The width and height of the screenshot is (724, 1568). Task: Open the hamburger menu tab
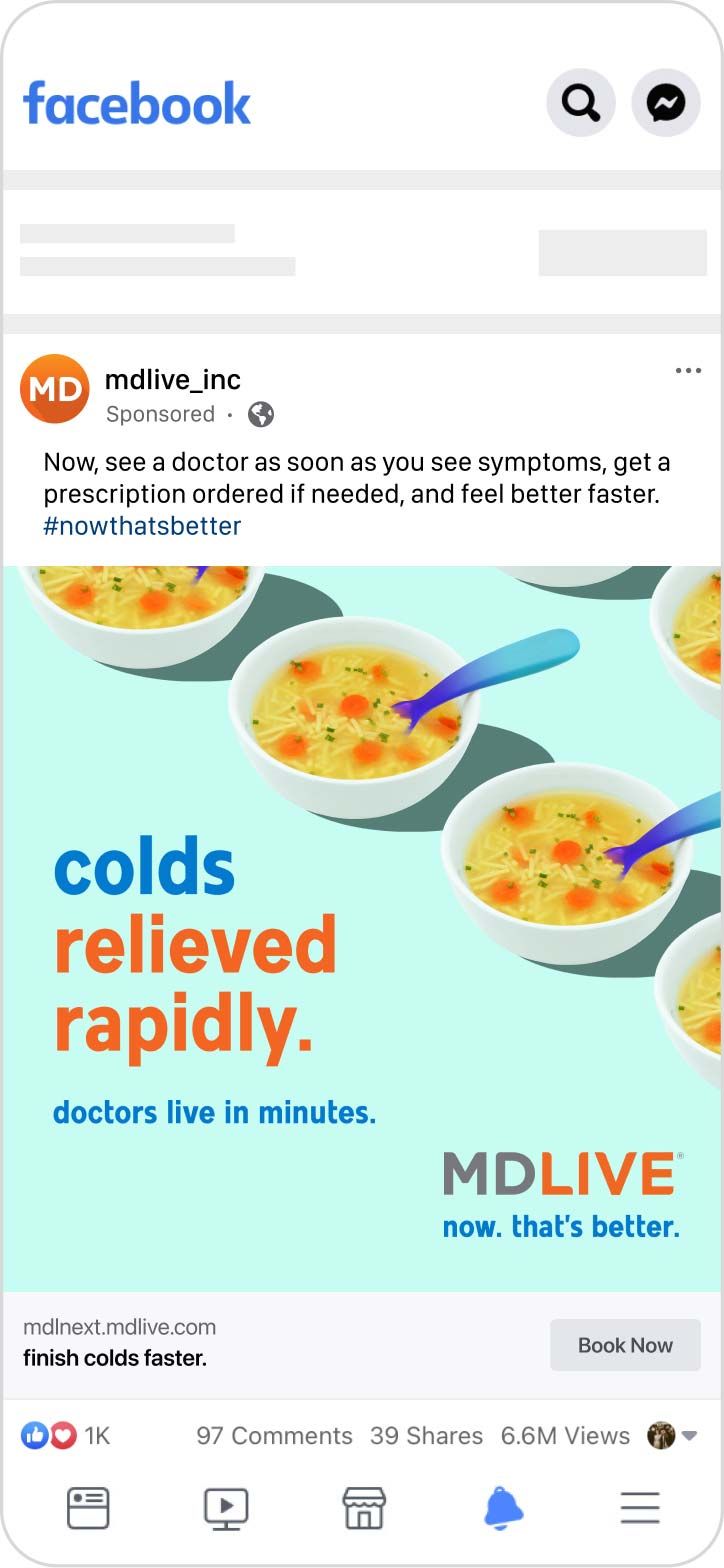click(x=640, y=1508)
